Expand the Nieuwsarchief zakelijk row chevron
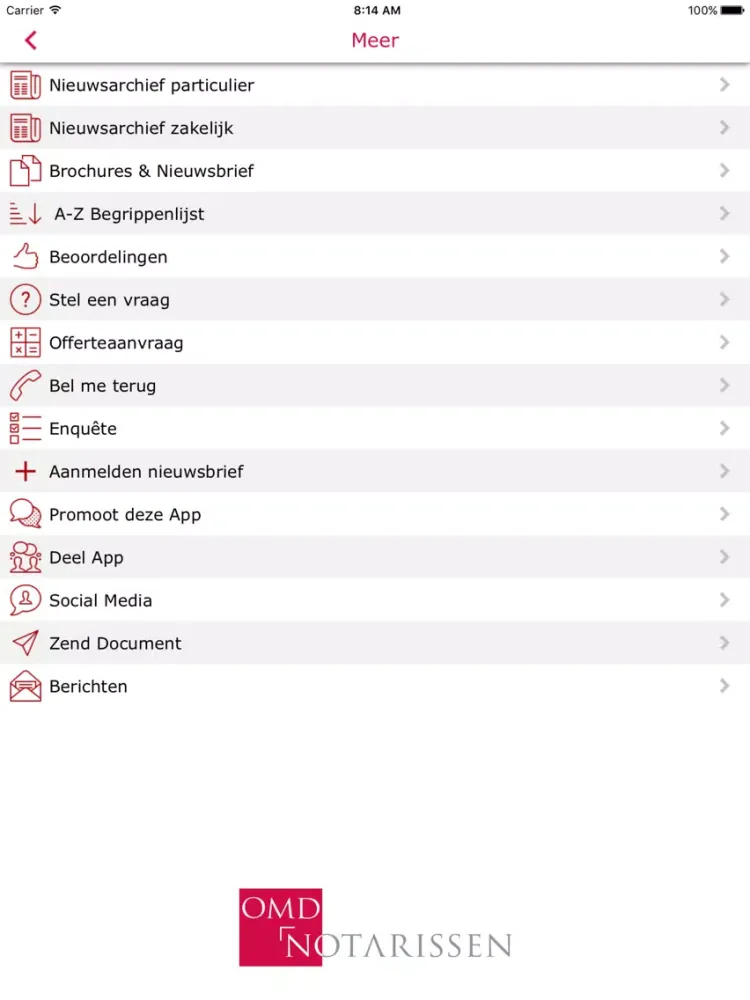This screenshot has height=1000, width=750. (x=725, y=127)
